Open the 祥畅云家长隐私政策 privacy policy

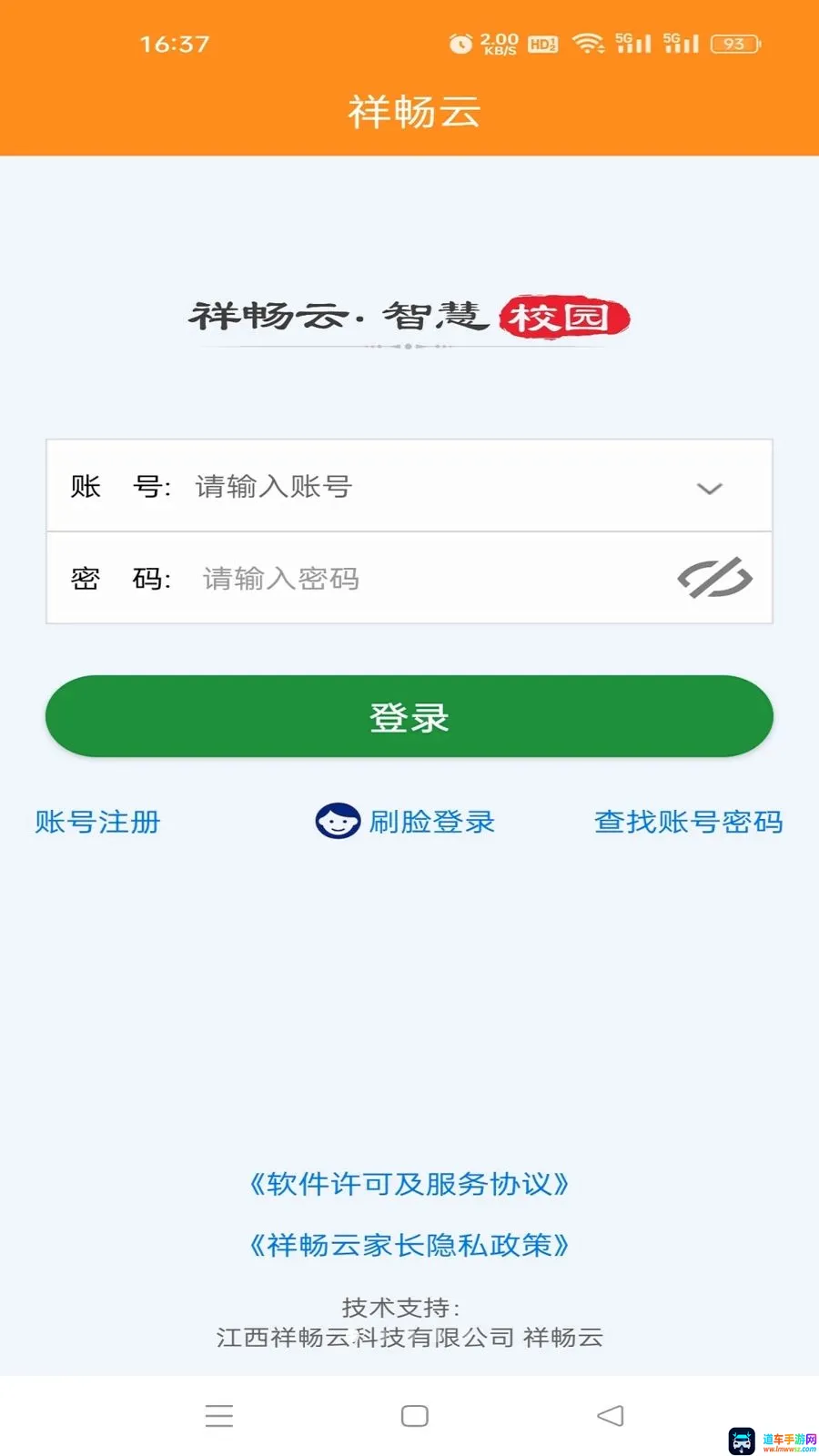409,1245
